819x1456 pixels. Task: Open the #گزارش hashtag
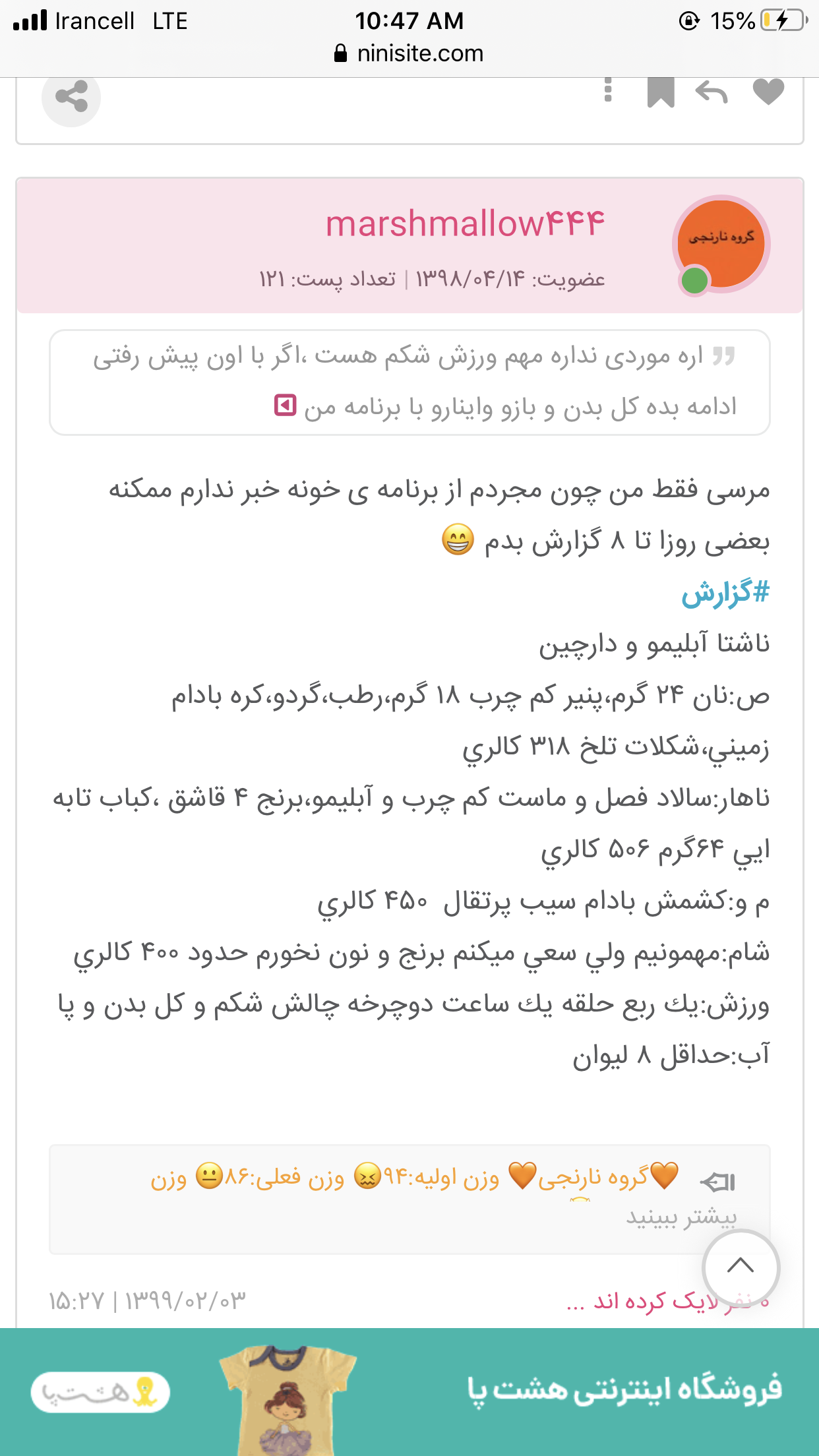pyautogui.click(x=725, y=593)
